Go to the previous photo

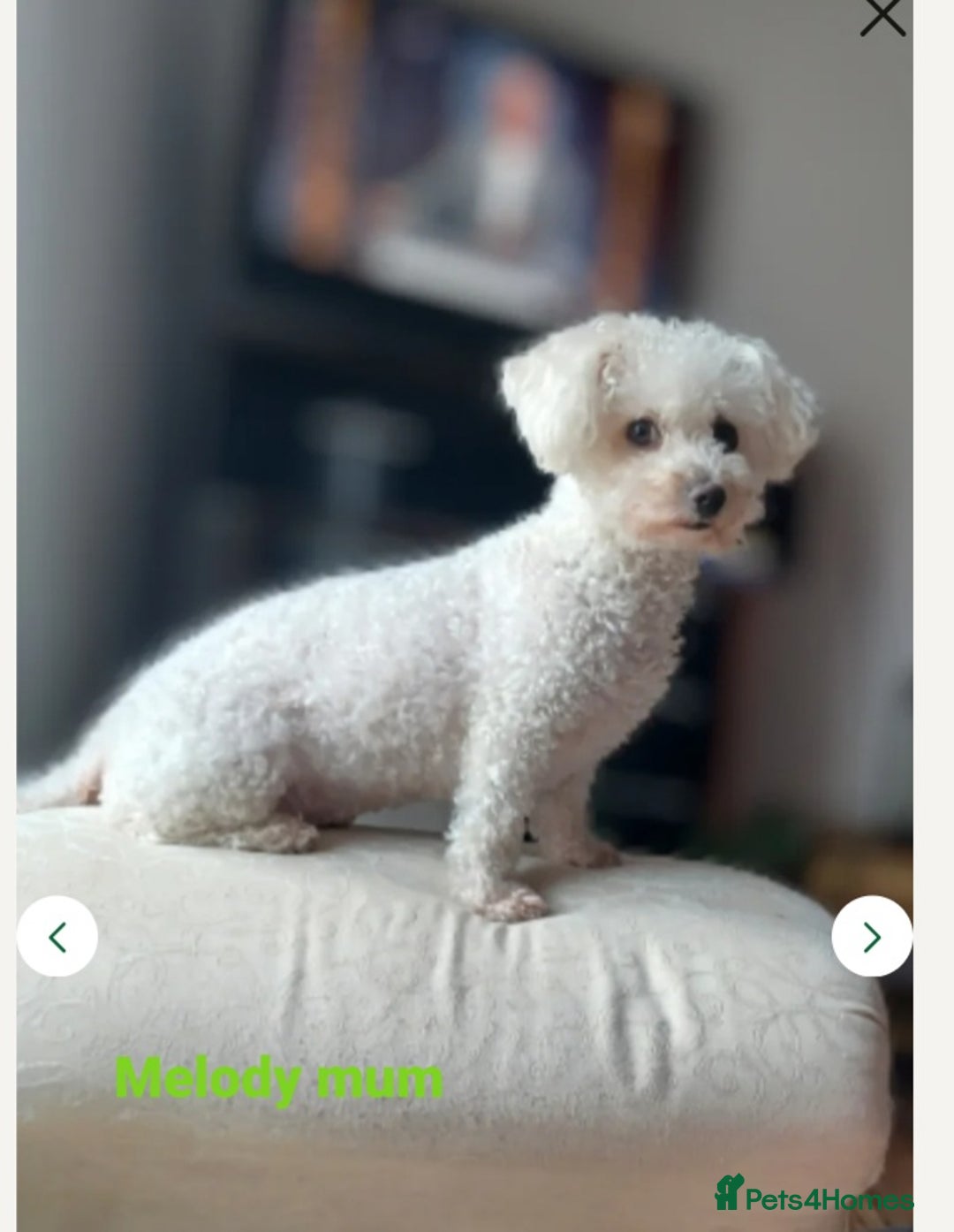pos(57,937)
